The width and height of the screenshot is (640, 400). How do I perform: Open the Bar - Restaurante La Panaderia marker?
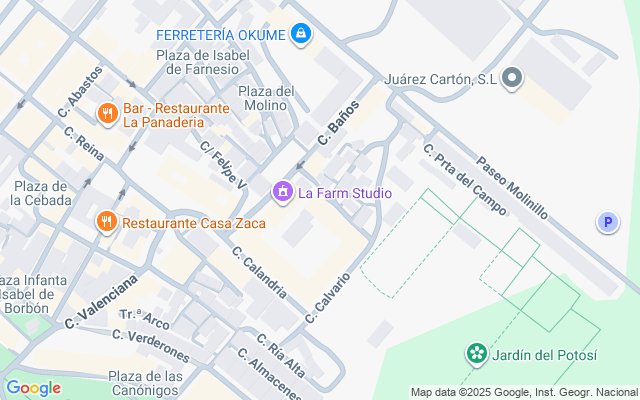pos(106,114)
